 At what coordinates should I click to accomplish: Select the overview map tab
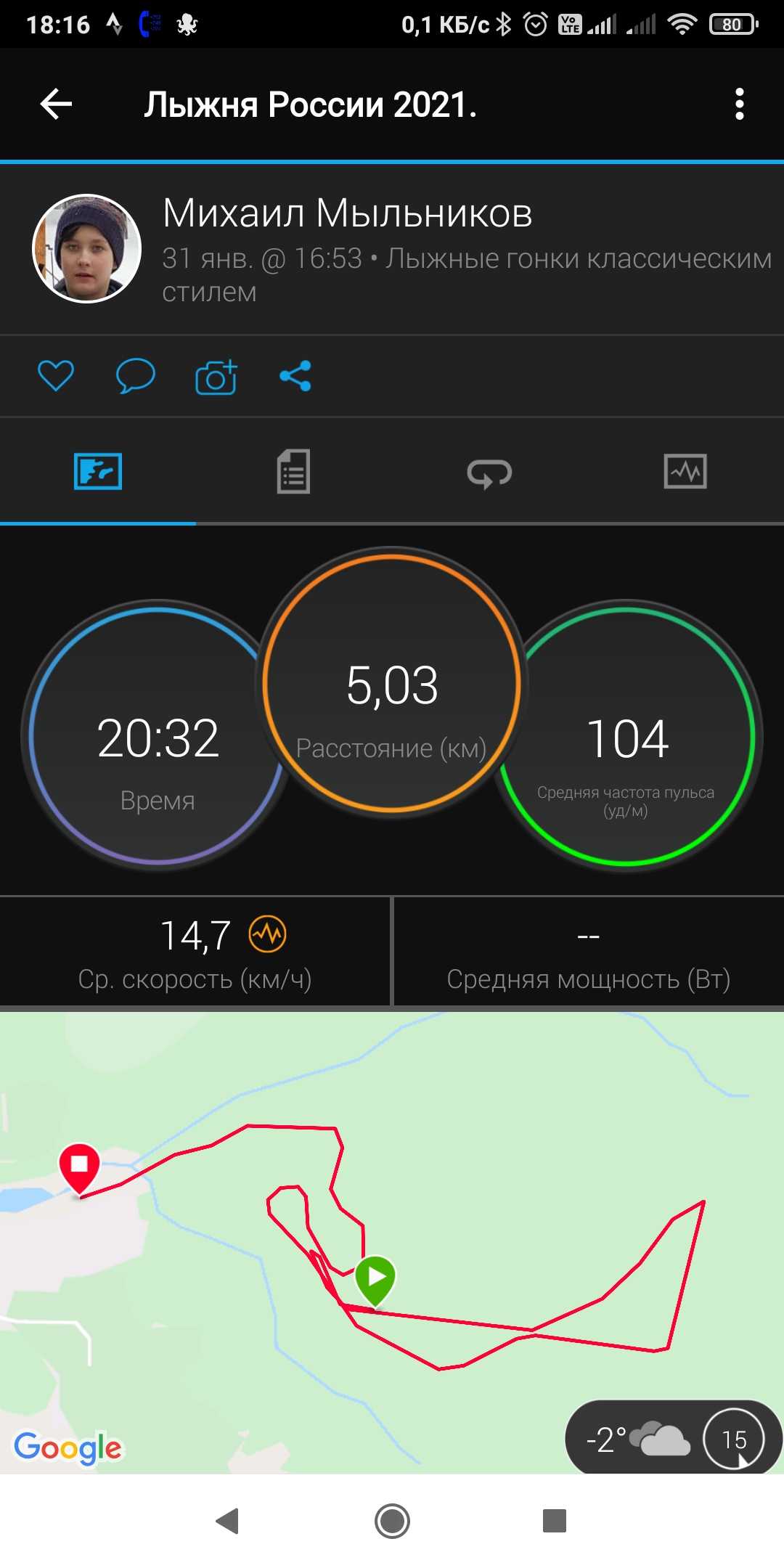(98, 472)
